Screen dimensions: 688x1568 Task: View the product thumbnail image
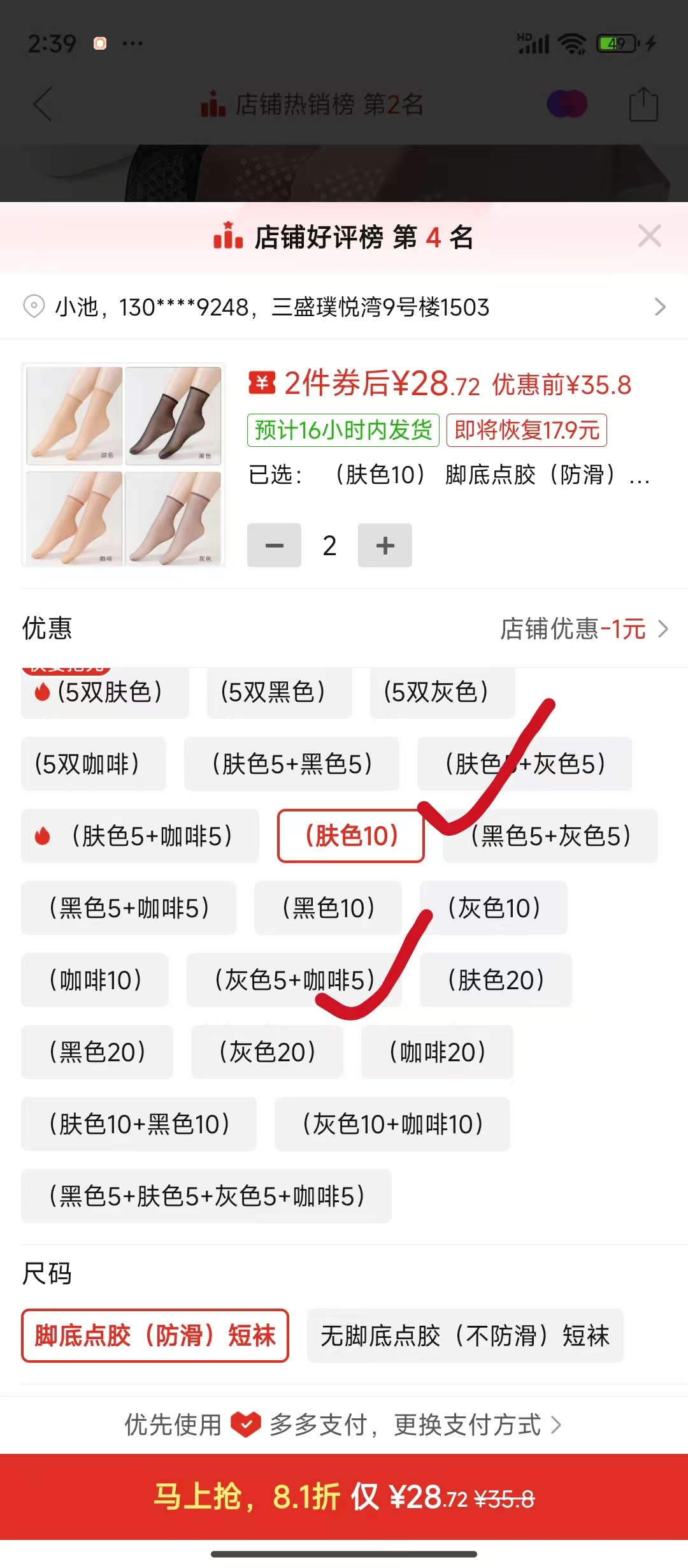[124, 465]
